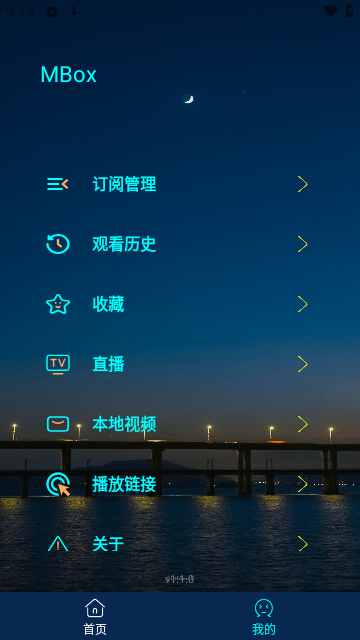Switch to the 首页 home tab
The image size is (360, 640).
(x=95, y=616)
